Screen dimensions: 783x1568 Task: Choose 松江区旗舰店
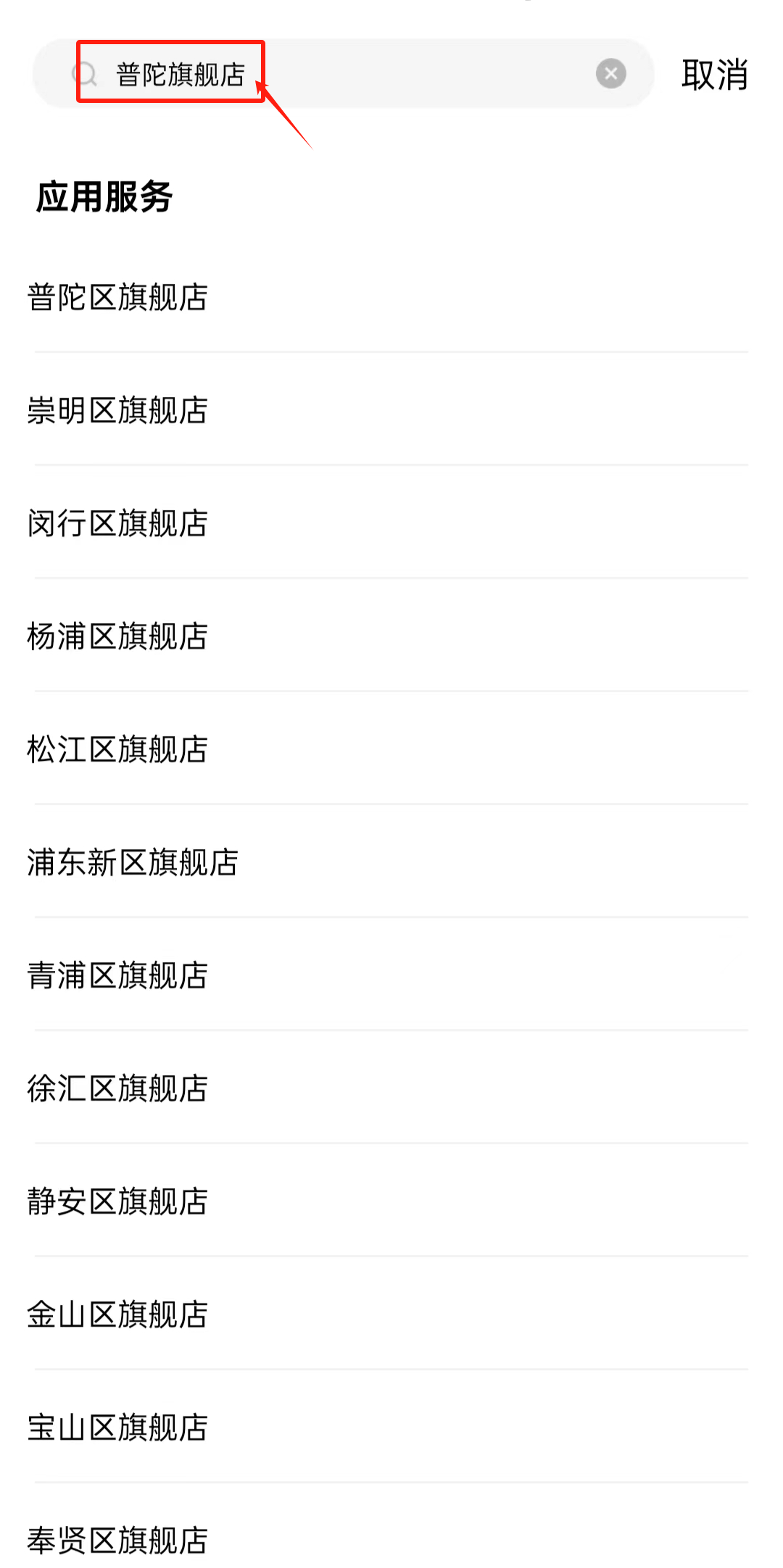pyautogui.click(x=117, y=749)
